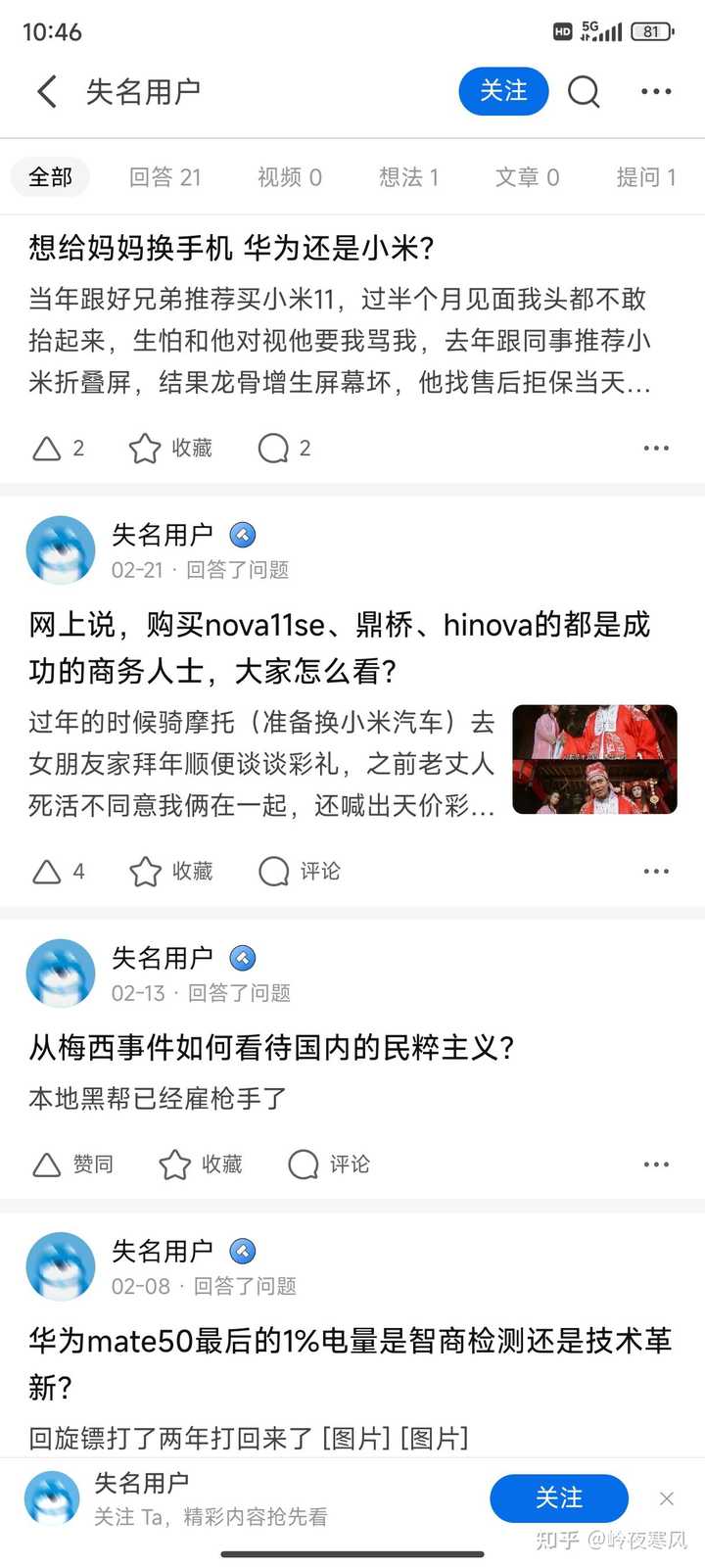Open the 华为mate50 1%电量 answer
Screen dimensions: 705x1568
click(351, 1363)
